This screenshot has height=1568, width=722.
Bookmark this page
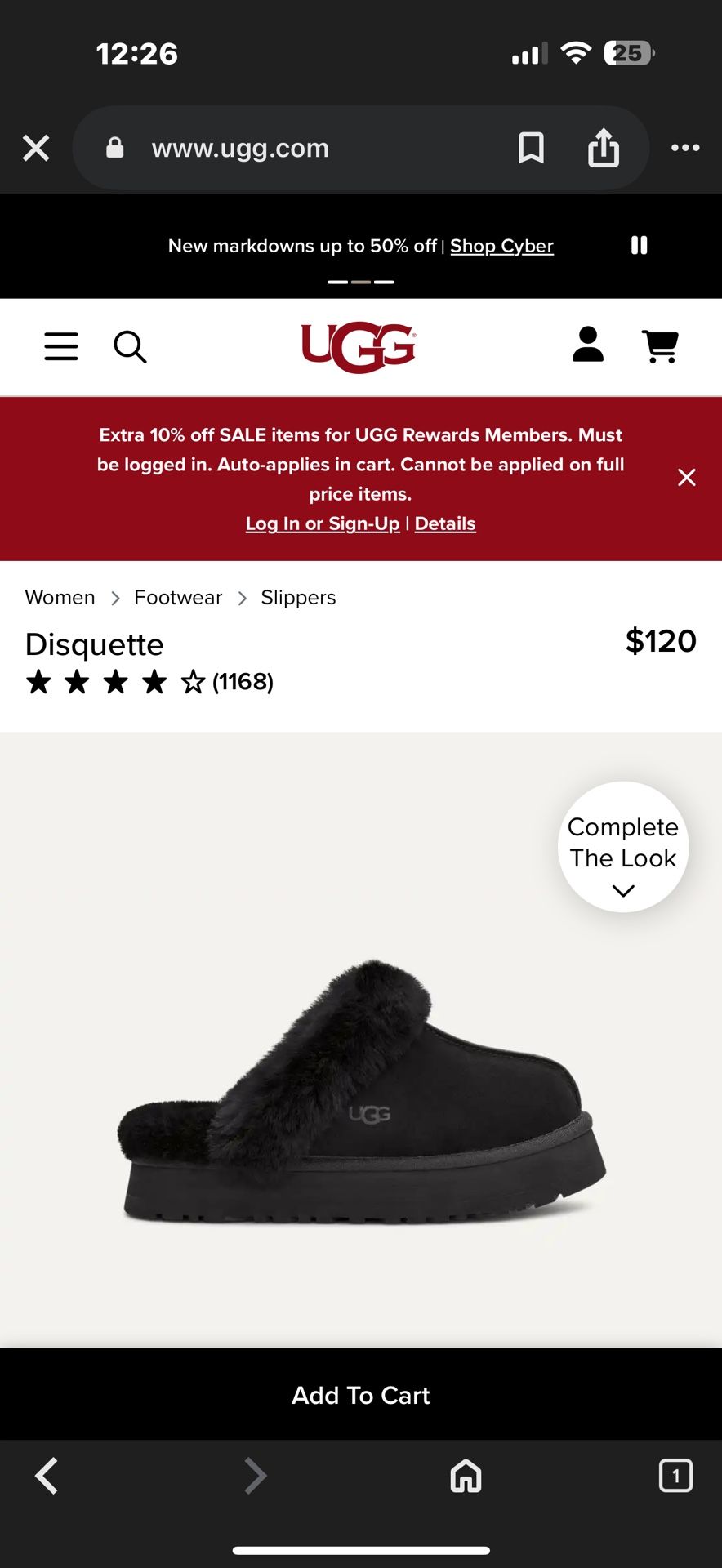[x=532, y=148]
